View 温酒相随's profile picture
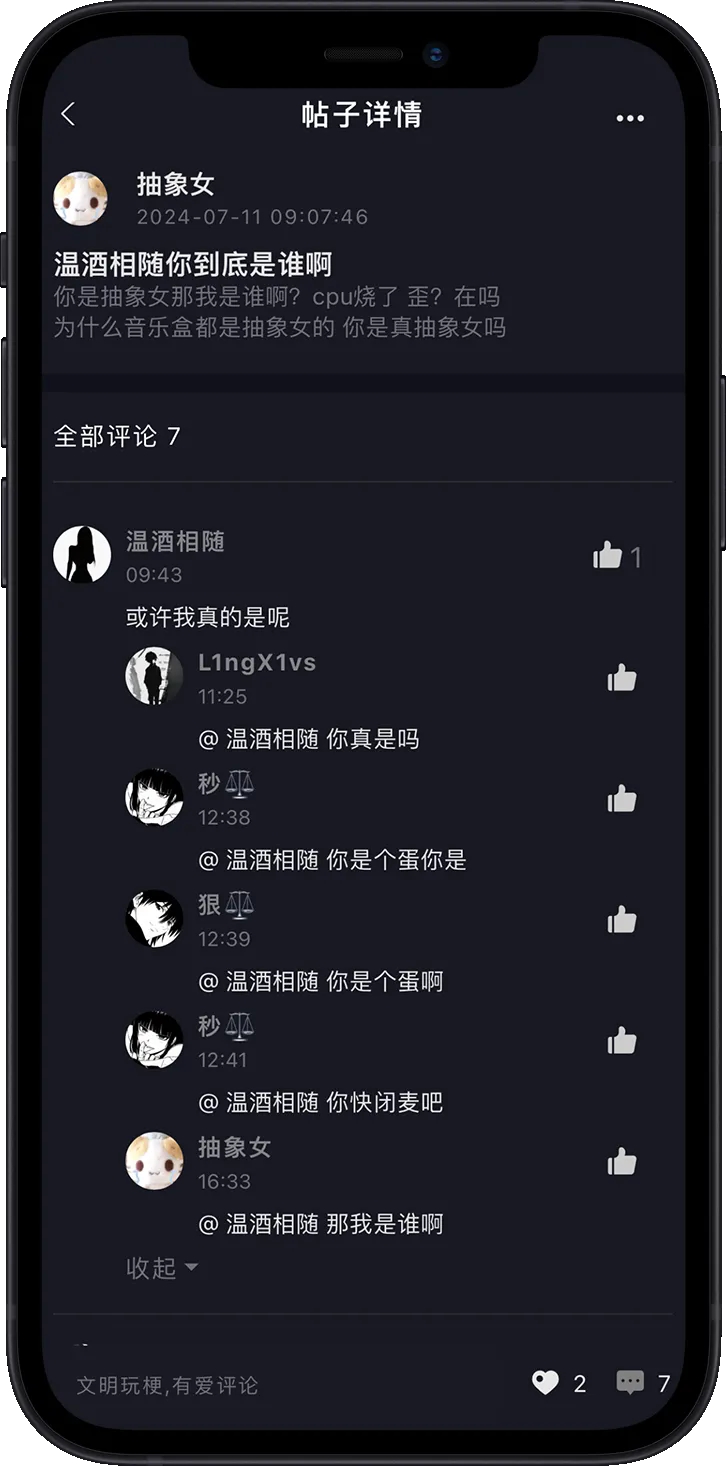 click(82, 555)
